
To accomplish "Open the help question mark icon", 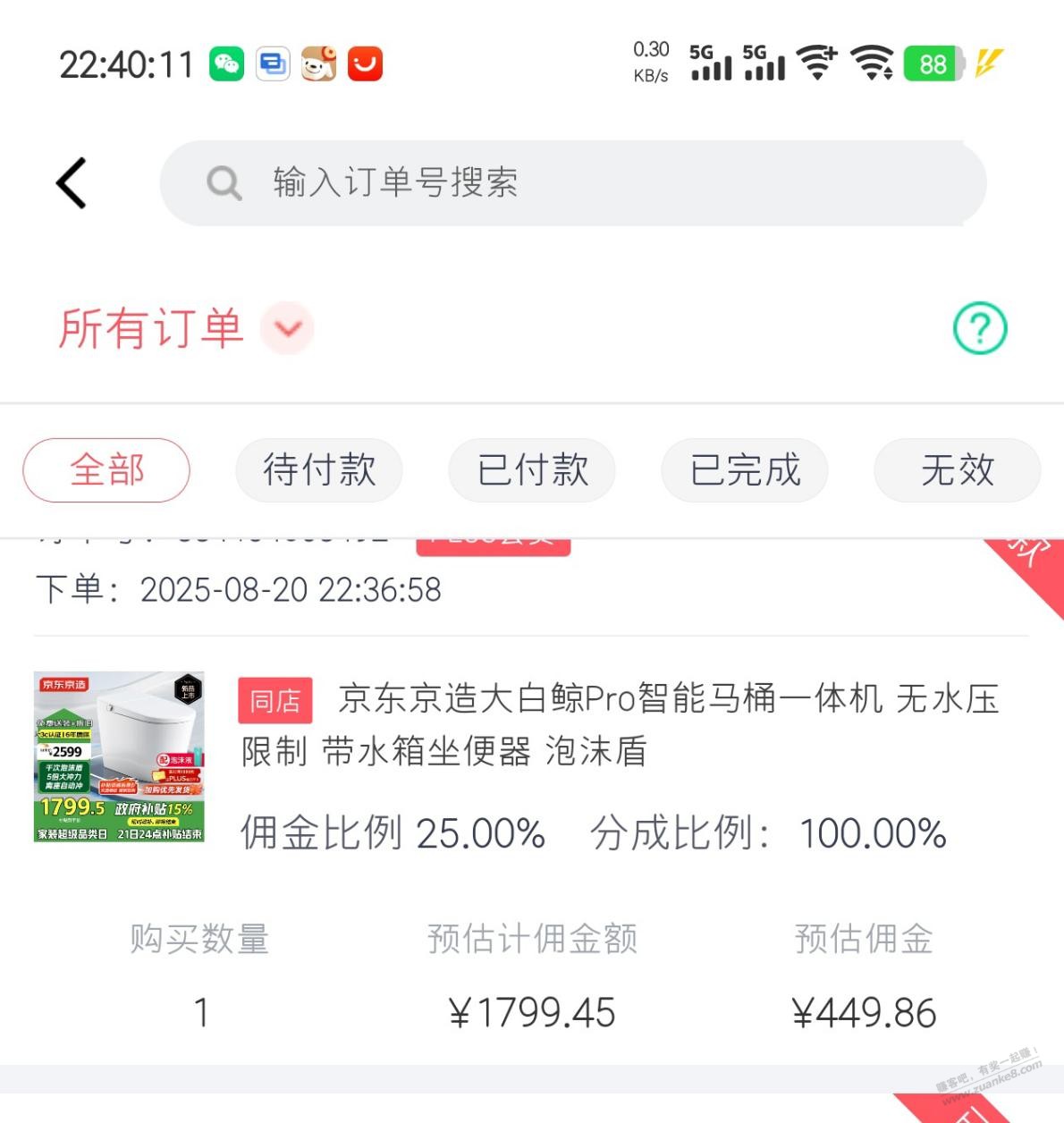I will [x=979, y=328].
